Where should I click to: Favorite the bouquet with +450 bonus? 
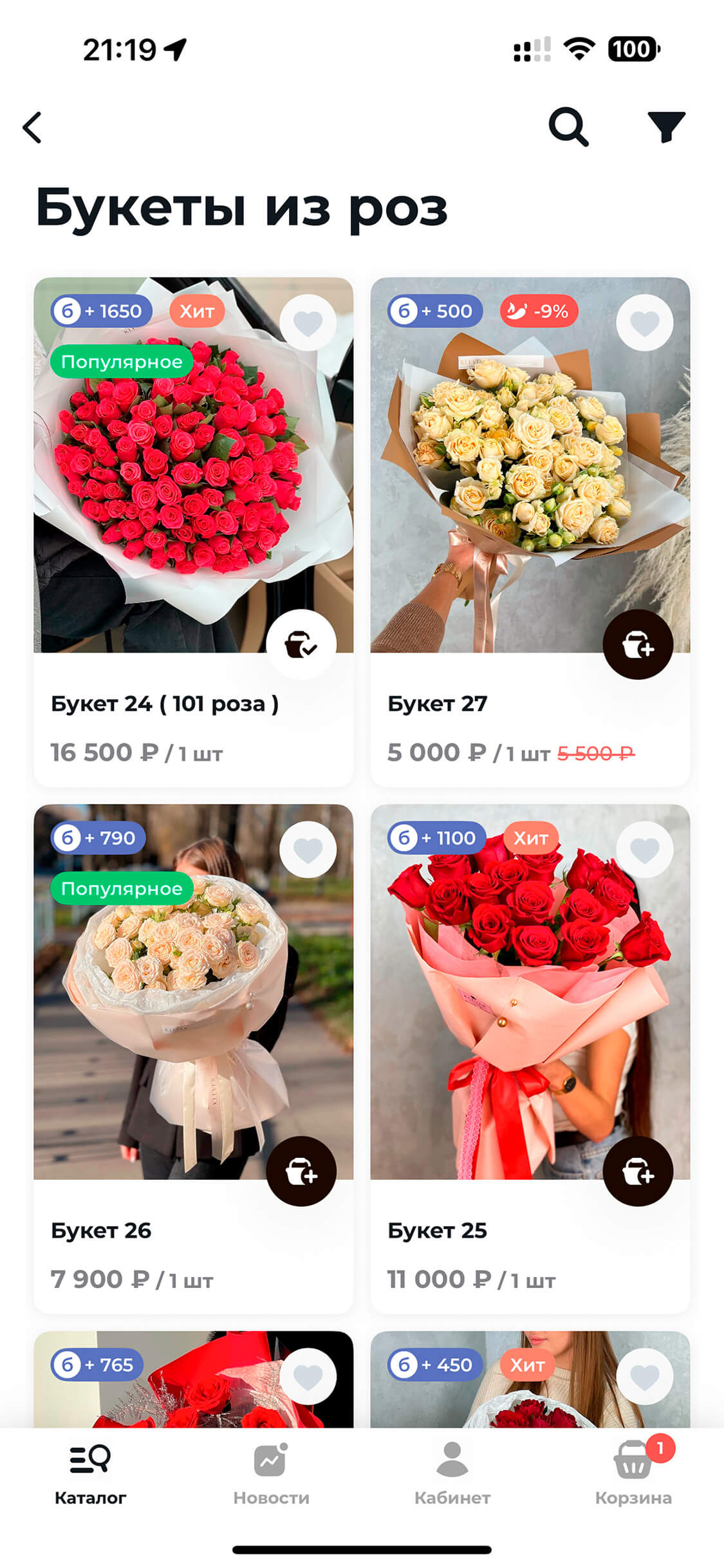pos(644,1376)
